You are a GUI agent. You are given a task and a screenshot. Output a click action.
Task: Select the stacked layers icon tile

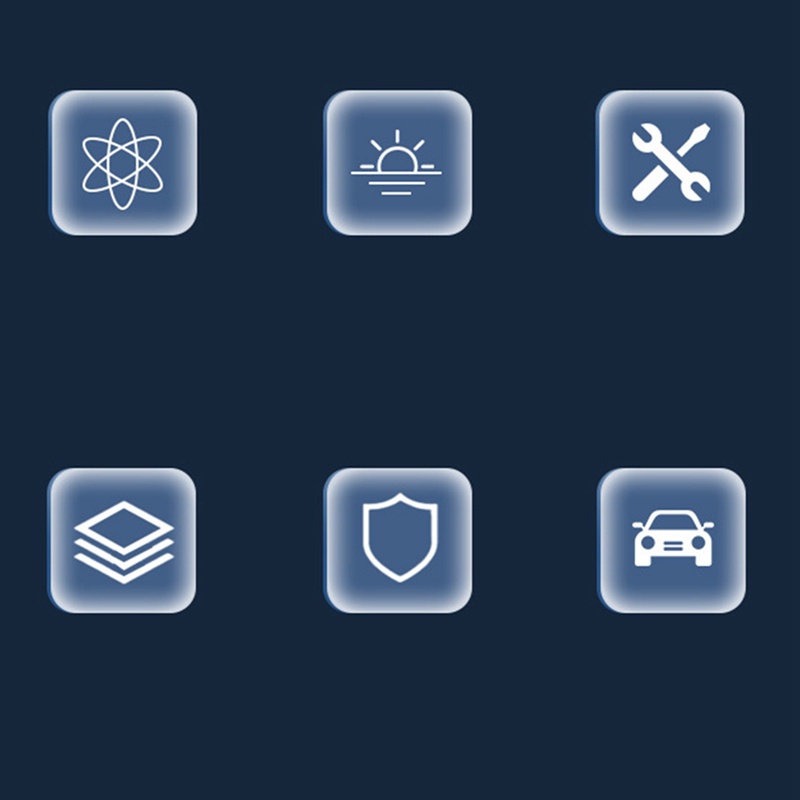[122, 540]
